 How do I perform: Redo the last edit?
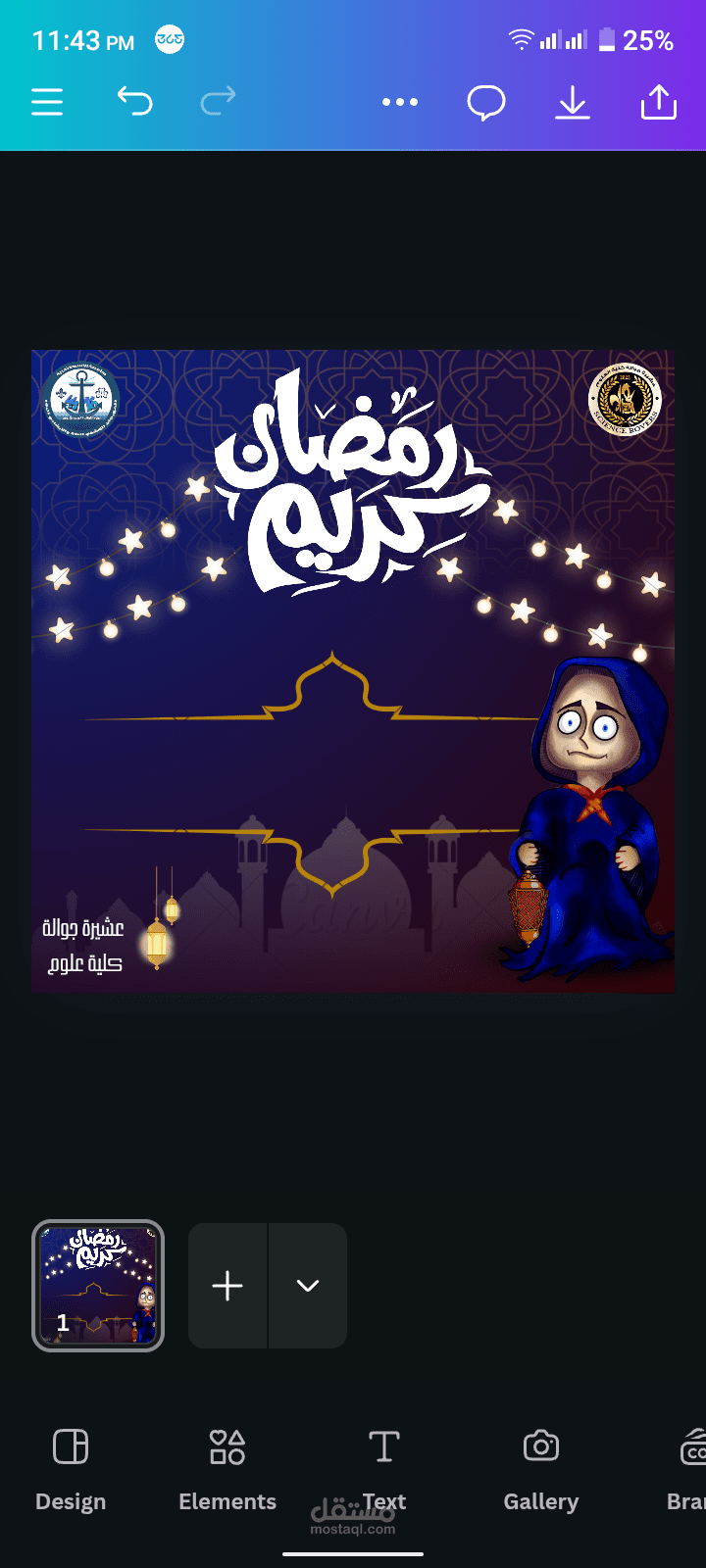[x=218, y=101]
